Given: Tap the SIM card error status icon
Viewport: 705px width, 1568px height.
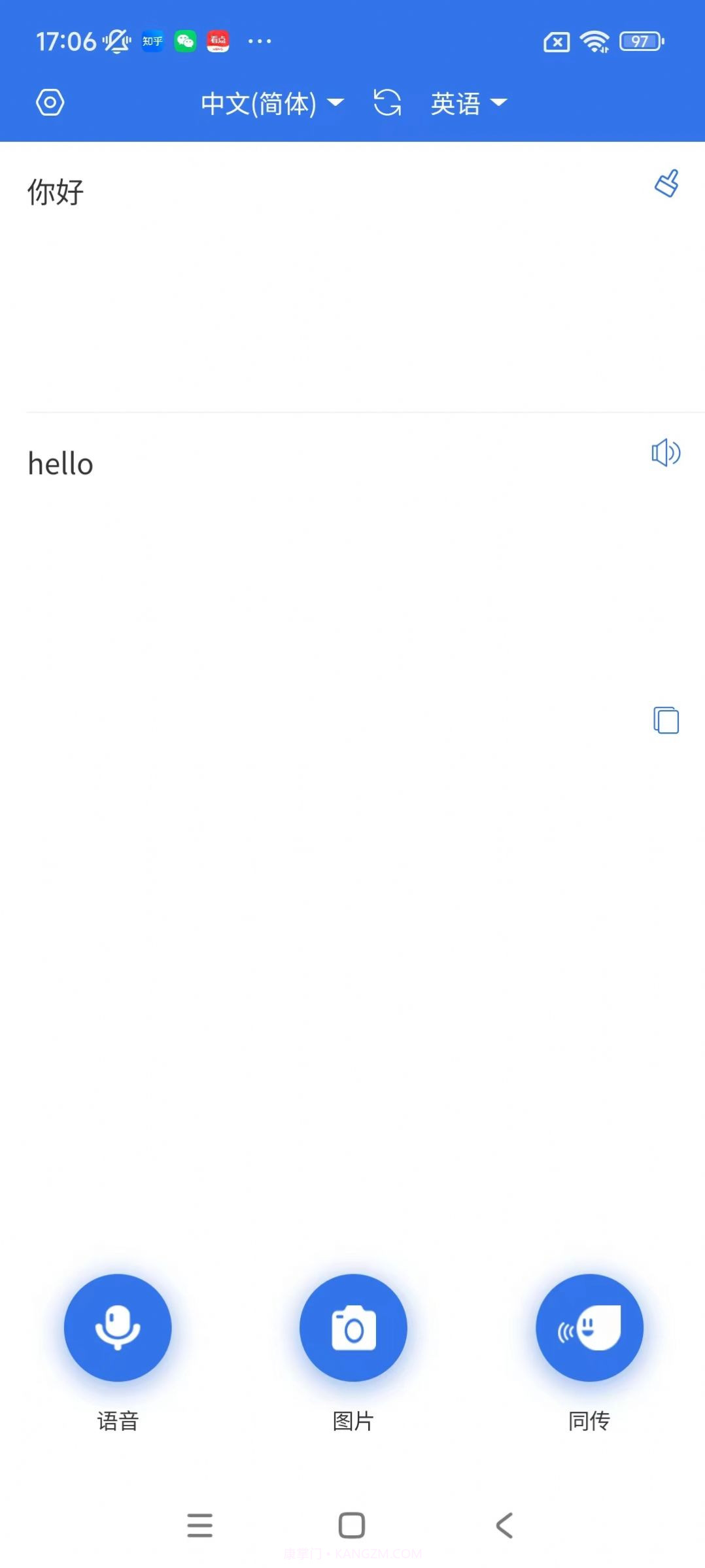Looking at the screenshot, I should pos(555,41).
